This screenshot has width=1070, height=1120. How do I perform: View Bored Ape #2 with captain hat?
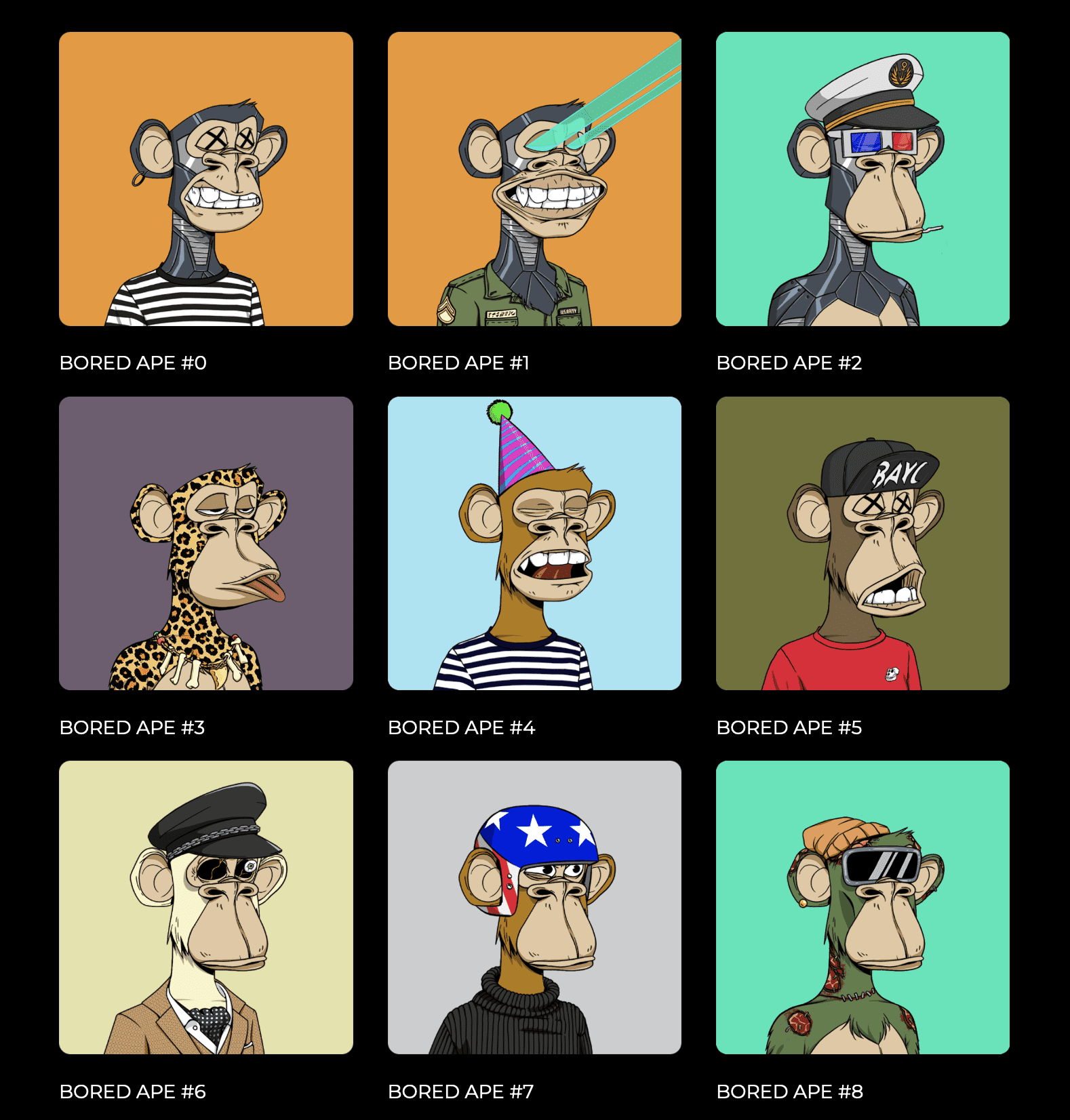click(x=863, y=179)
